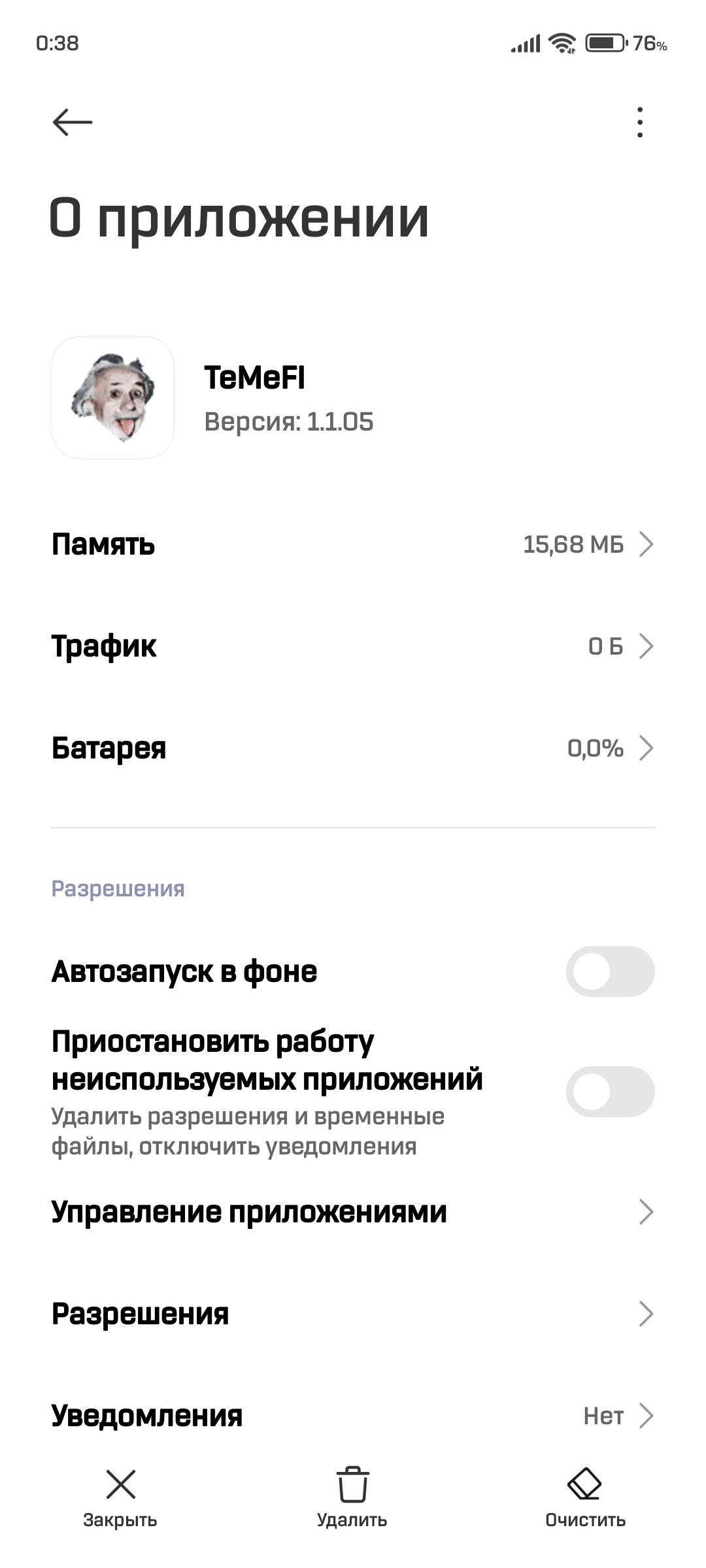Open Управление приложениями
The height and width of the screenshot is (1568, 706).
(353, 1212)
